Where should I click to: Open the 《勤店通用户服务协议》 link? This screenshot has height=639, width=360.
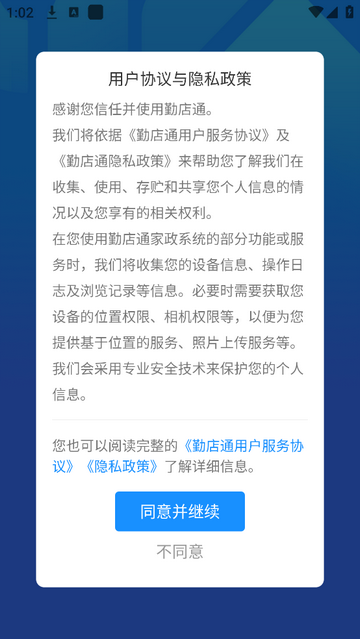point(243,446)
